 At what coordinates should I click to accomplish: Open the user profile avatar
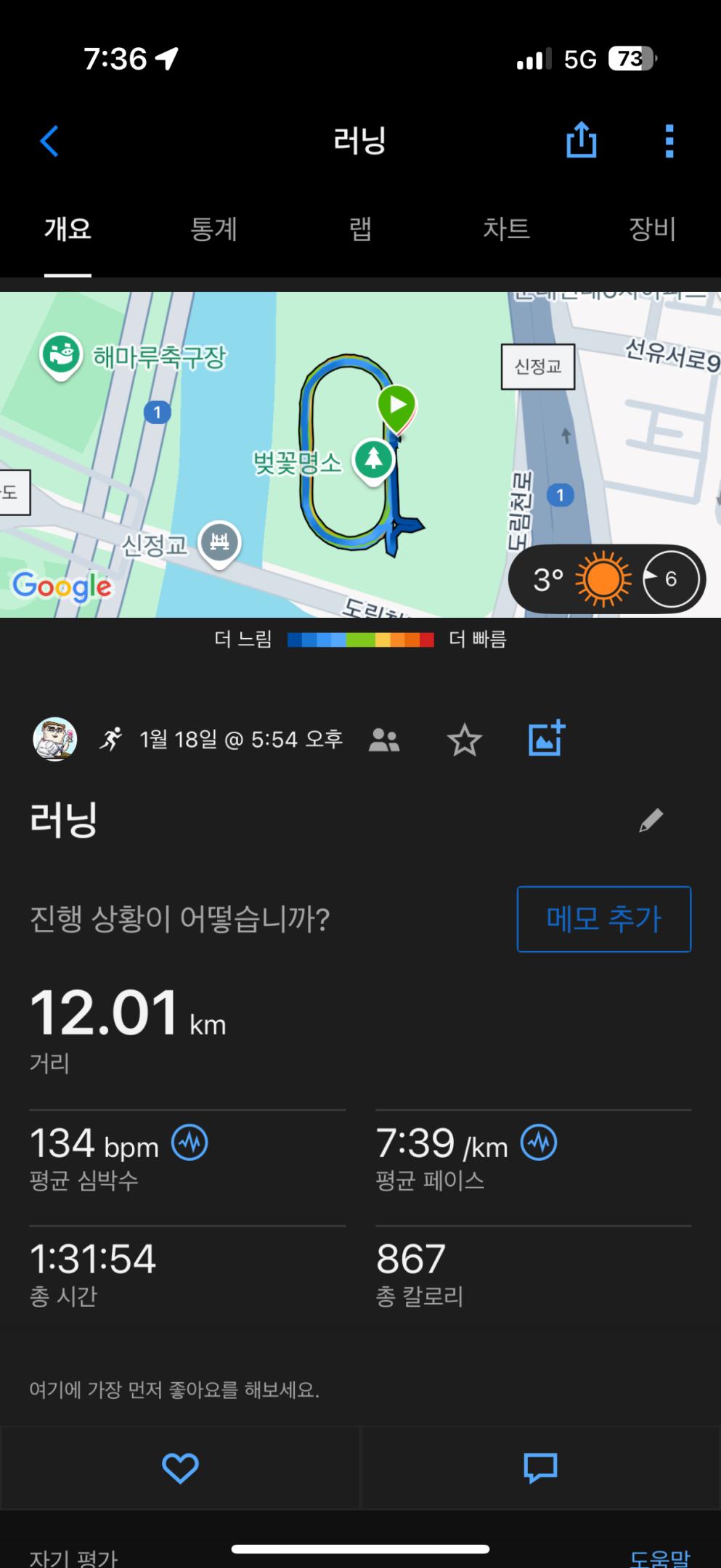click(54, 738)
